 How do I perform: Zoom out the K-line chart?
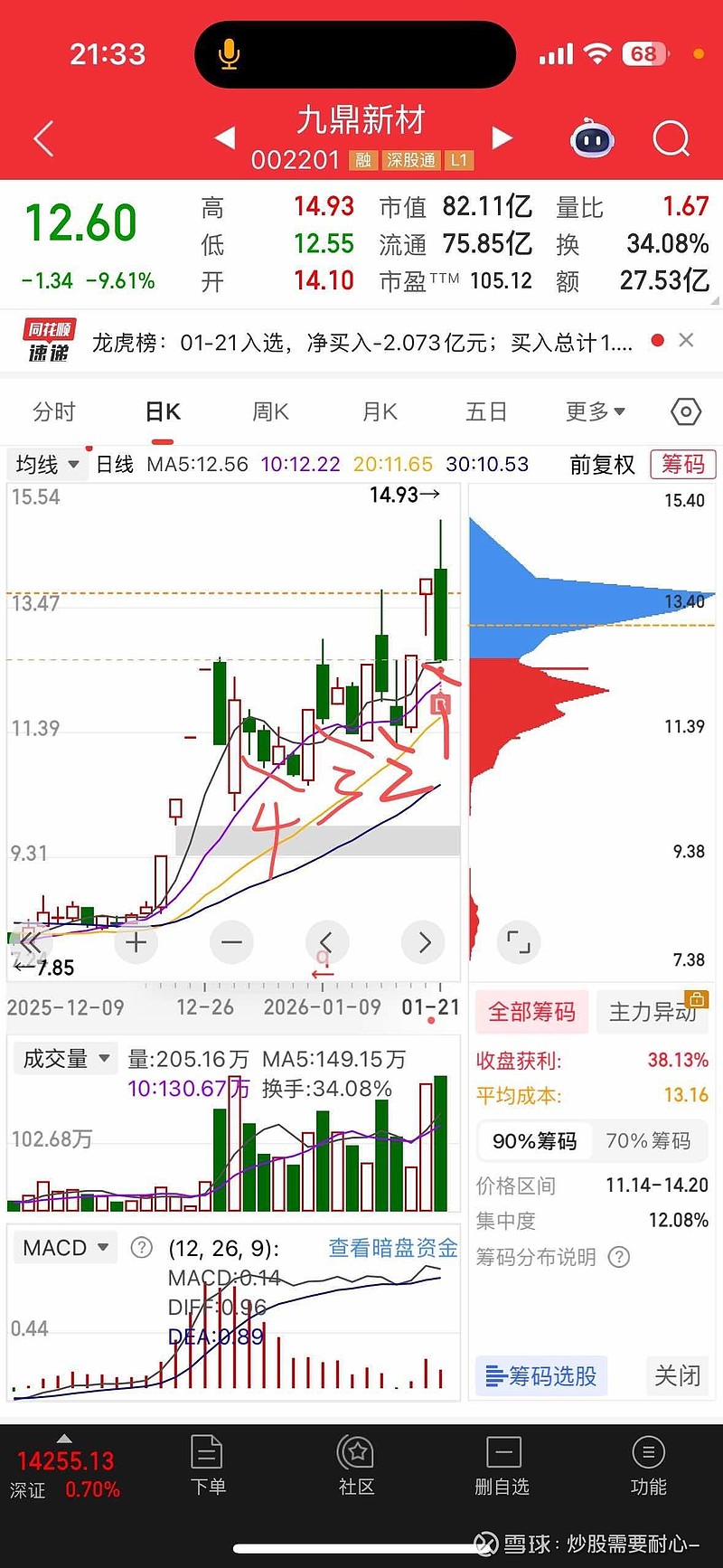pyautogui.click(x=231, y=943)
